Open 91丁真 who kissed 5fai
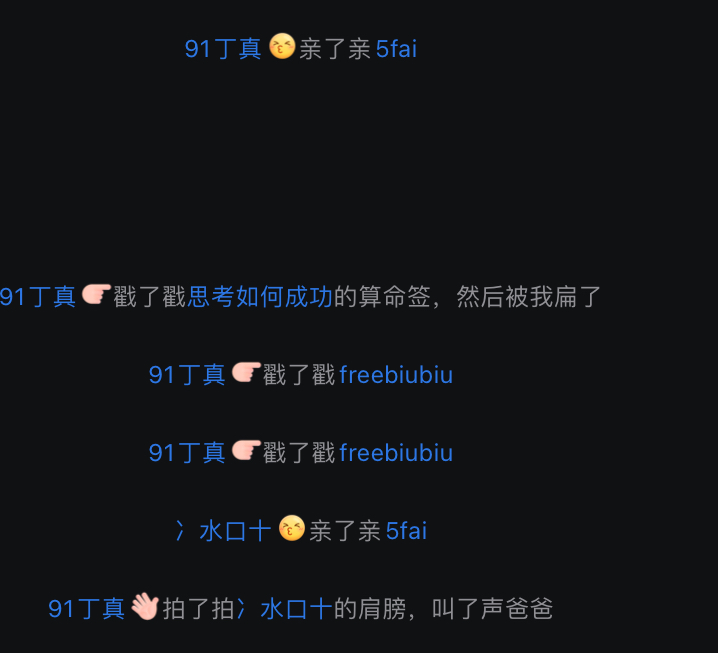The image size is (718, 653). pos(223,49)
